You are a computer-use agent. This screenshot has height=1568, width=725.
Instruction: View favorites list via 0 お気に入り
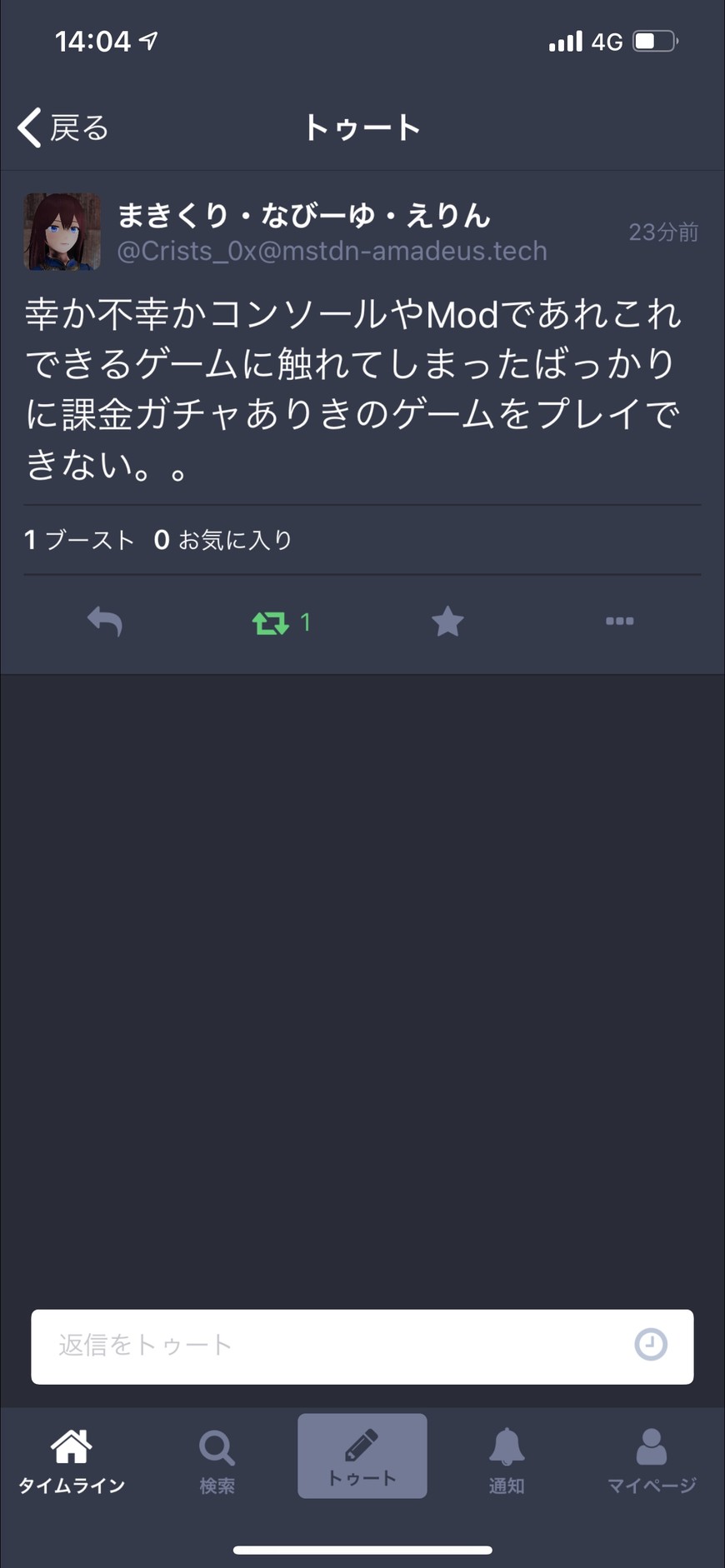[x=223, y=540]
